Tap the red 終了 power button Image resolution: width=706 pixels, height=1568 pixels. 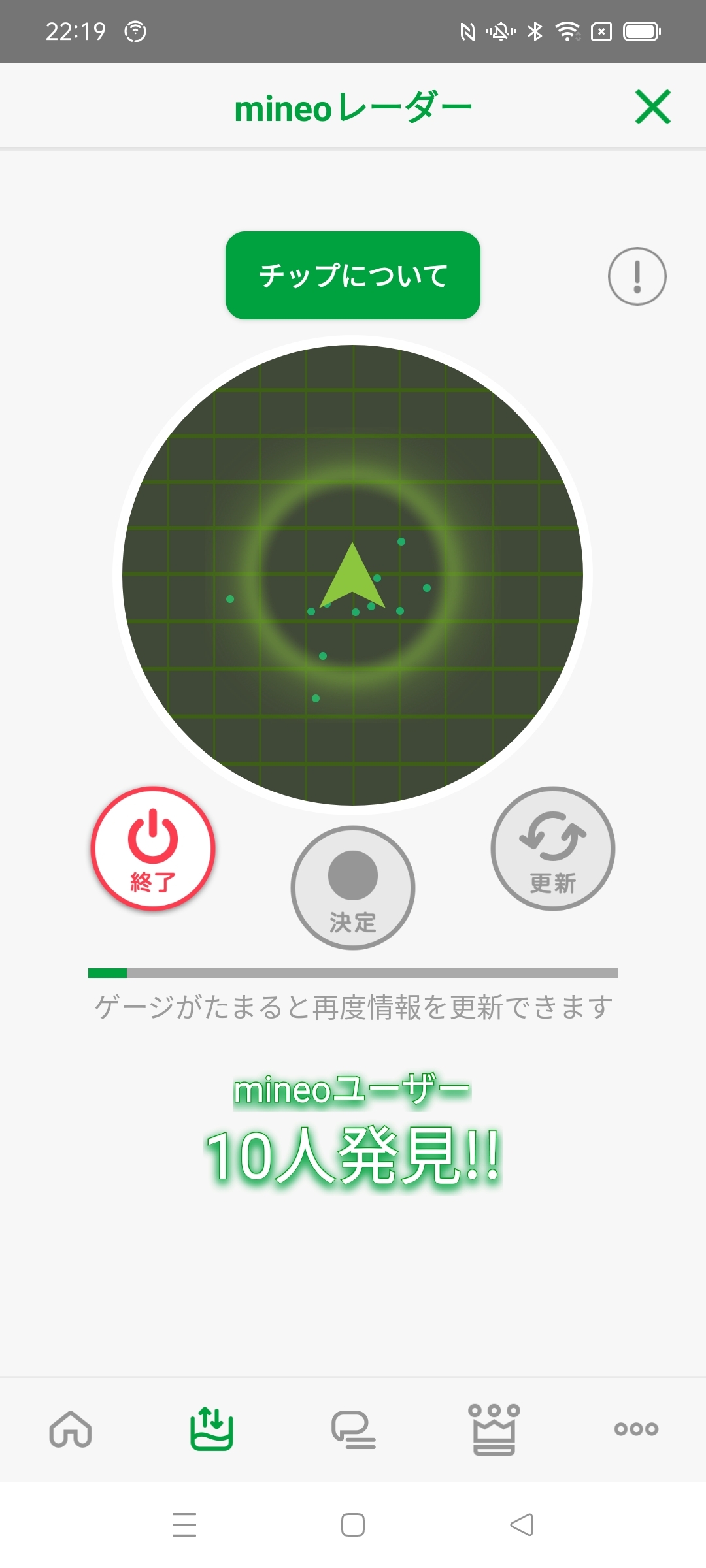[153, 849]
